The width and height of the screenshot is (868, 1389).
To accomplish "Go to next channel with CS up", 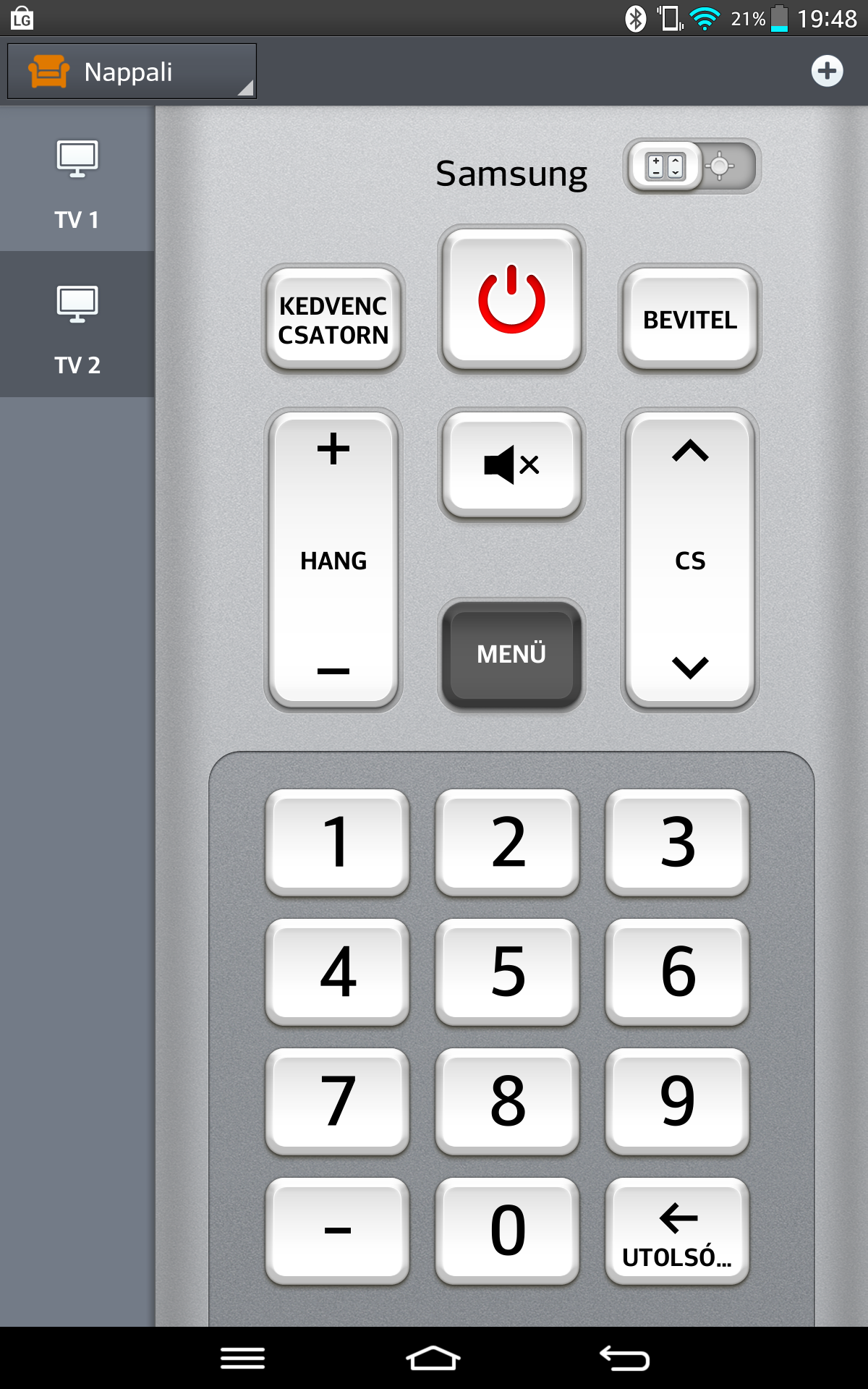I will click(x=690, y=451).
